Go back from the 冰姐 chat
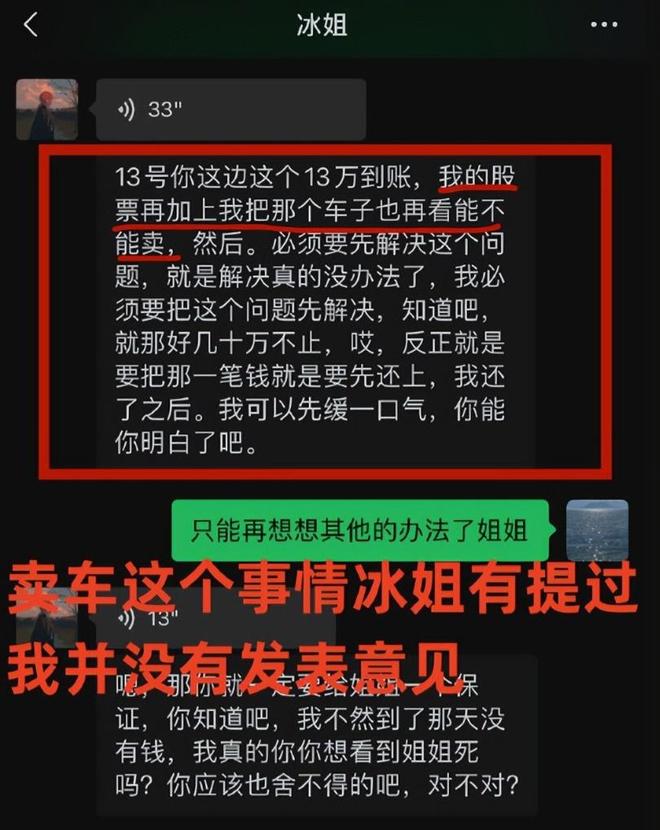The width and height of the screenshot is (660, 830). click(x=31, y=25)
